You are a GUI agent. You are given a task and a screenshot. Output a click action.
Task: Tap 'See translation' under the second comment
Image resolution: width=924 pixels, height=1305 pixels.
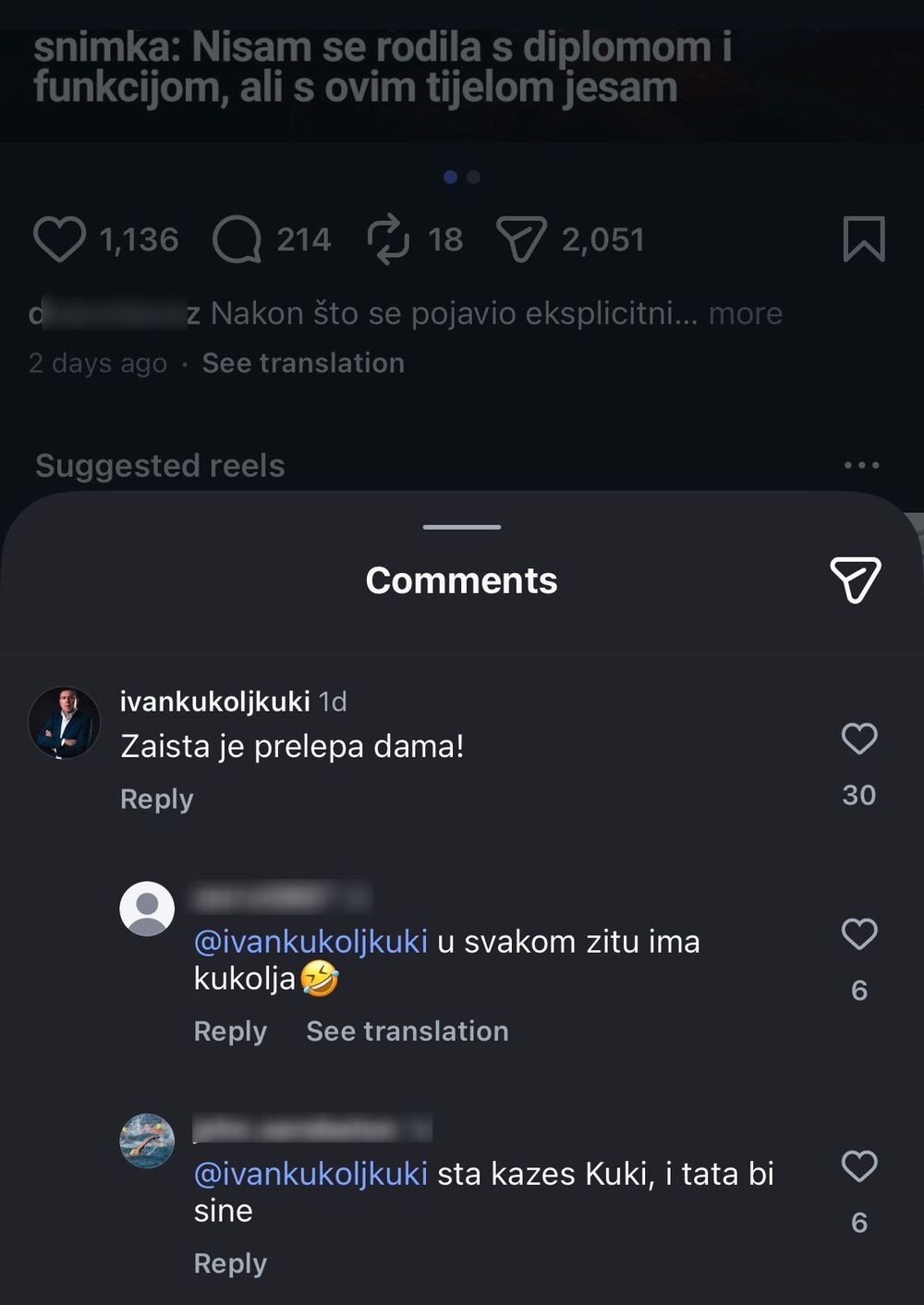click(407, 1031)
